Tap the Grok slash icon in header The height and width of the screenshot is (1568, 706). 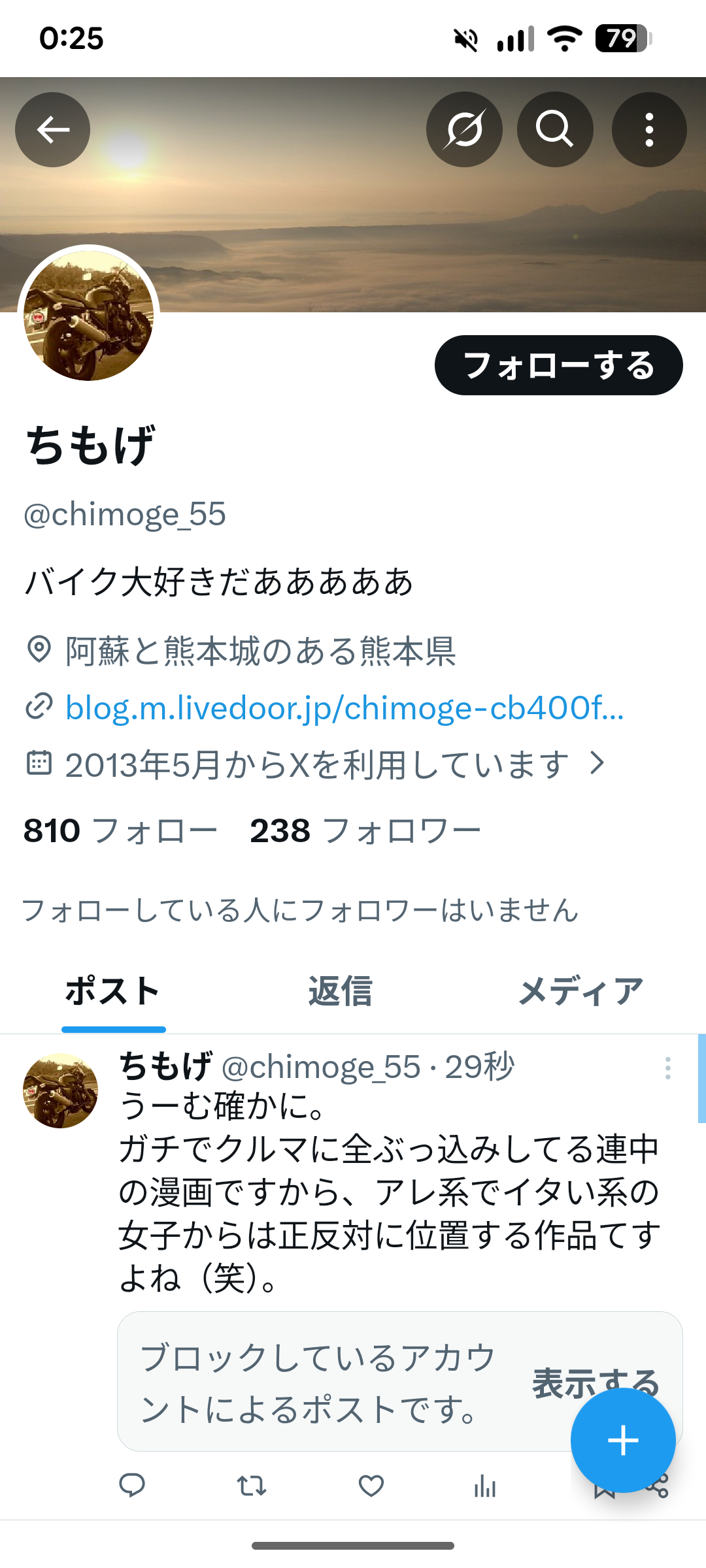464,129
